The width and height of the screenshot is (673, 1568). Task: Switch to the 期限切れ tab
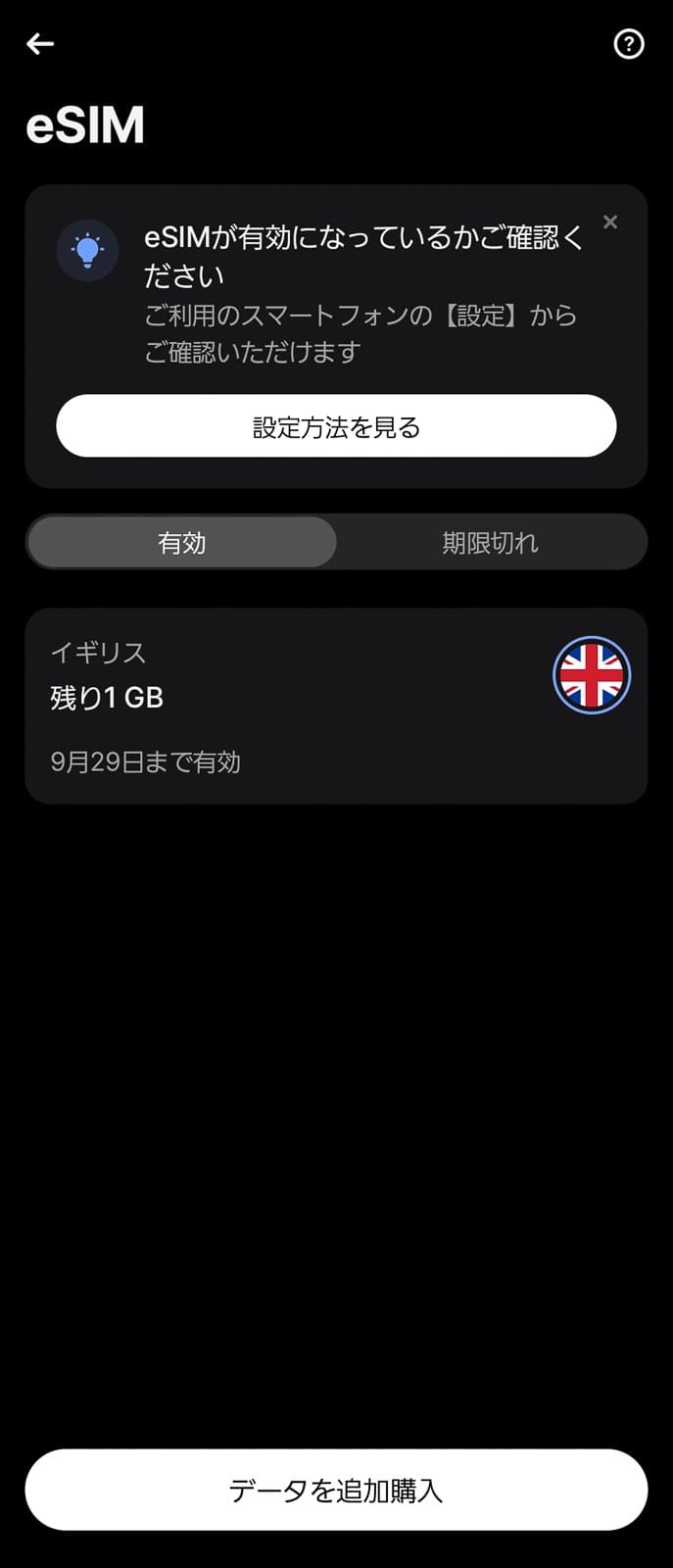pyautogui.click(x=490, y=542)
